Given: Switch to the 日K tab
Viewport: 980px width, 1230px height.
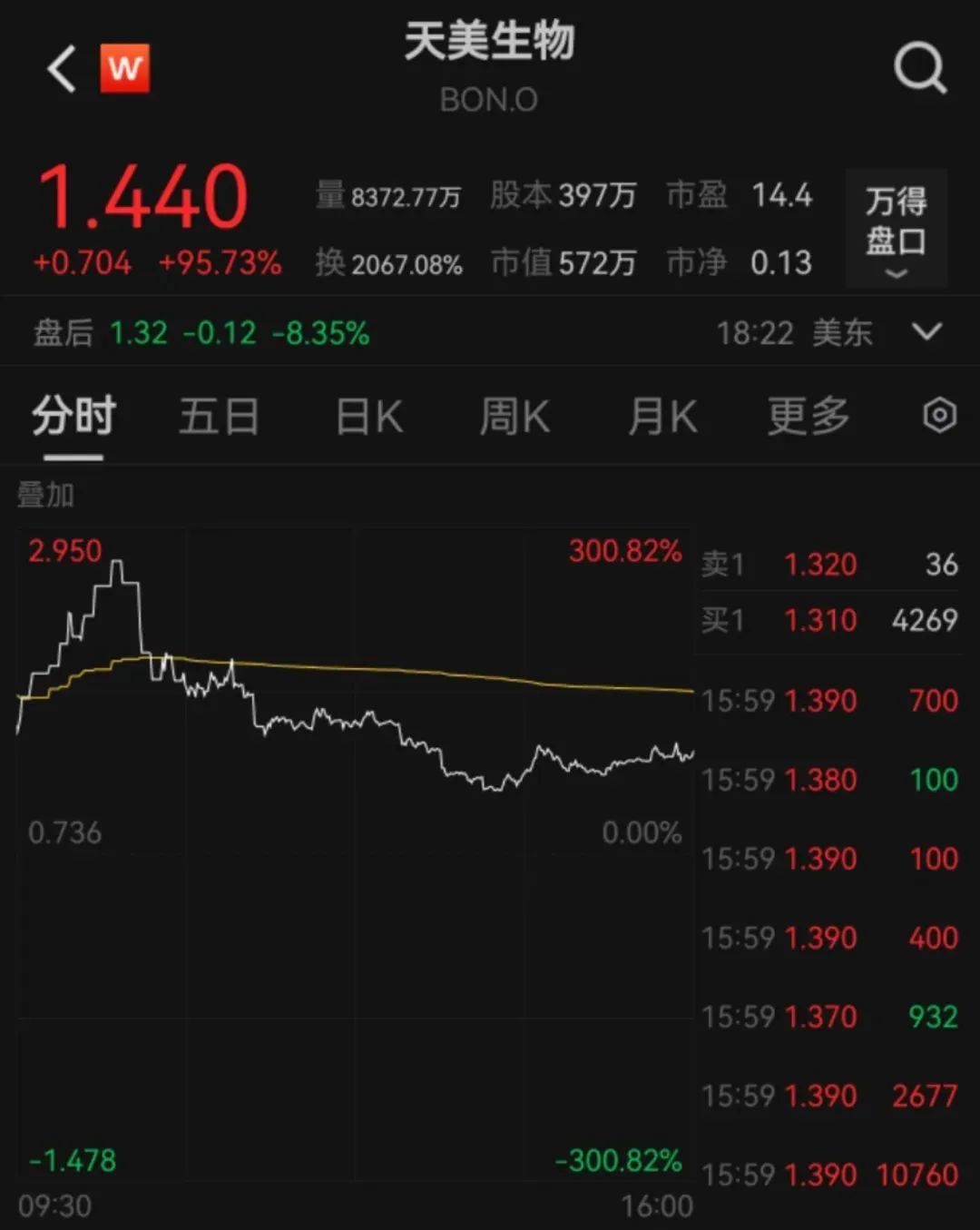Looking at the screenshot, I should click(367, 417).
